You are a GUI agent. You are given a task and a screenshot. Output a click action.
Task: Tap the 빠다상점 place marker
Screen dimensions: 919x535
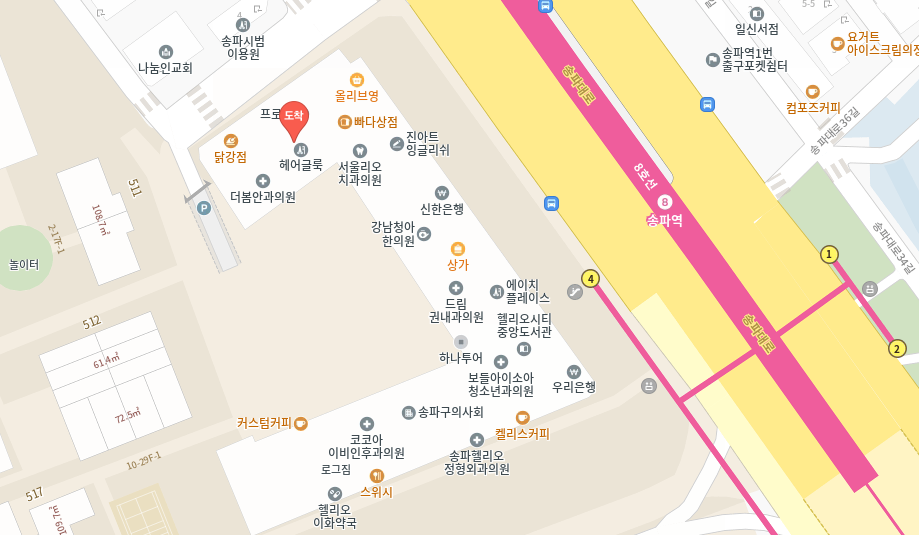(344, 122)
